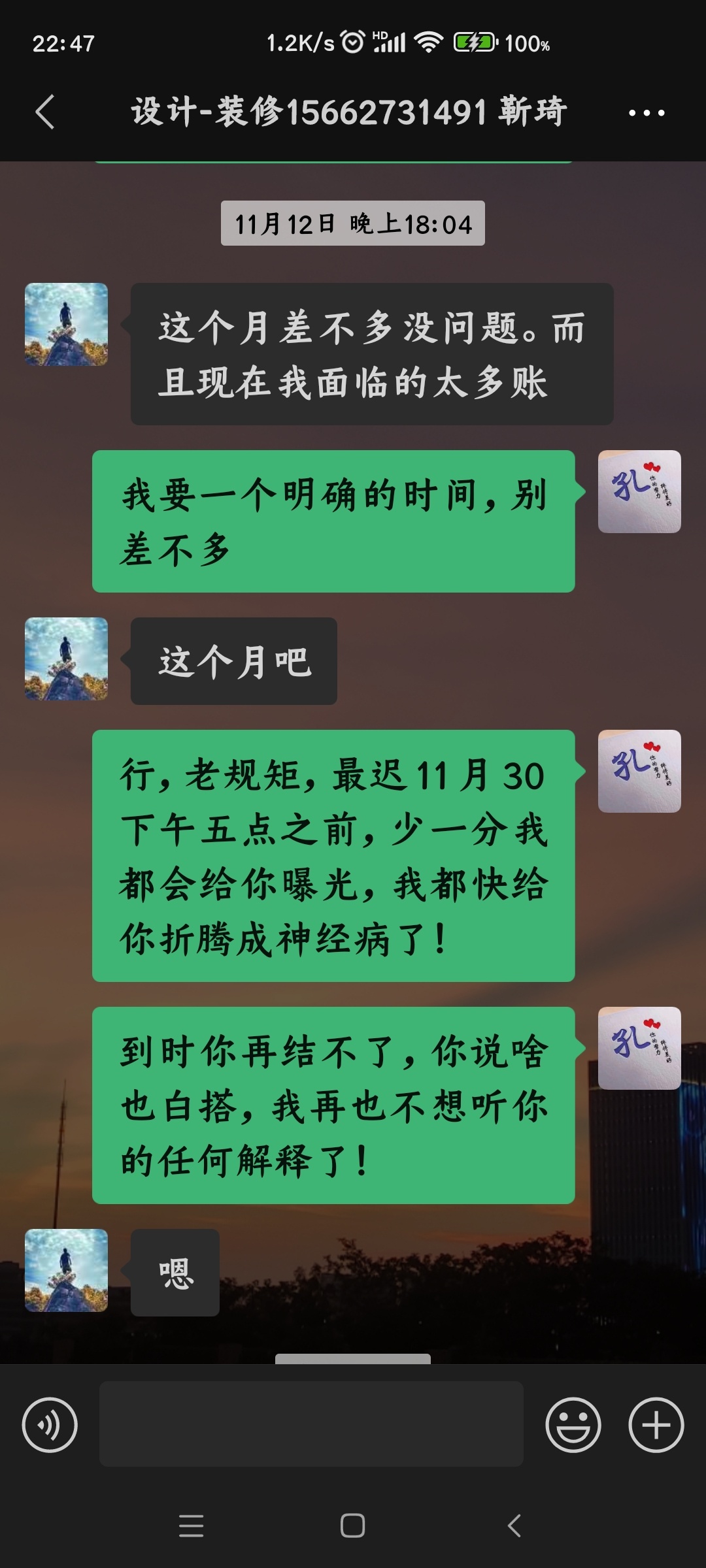Open system recent apps
Viewport: 706px width, 1568px height.
191,1526
